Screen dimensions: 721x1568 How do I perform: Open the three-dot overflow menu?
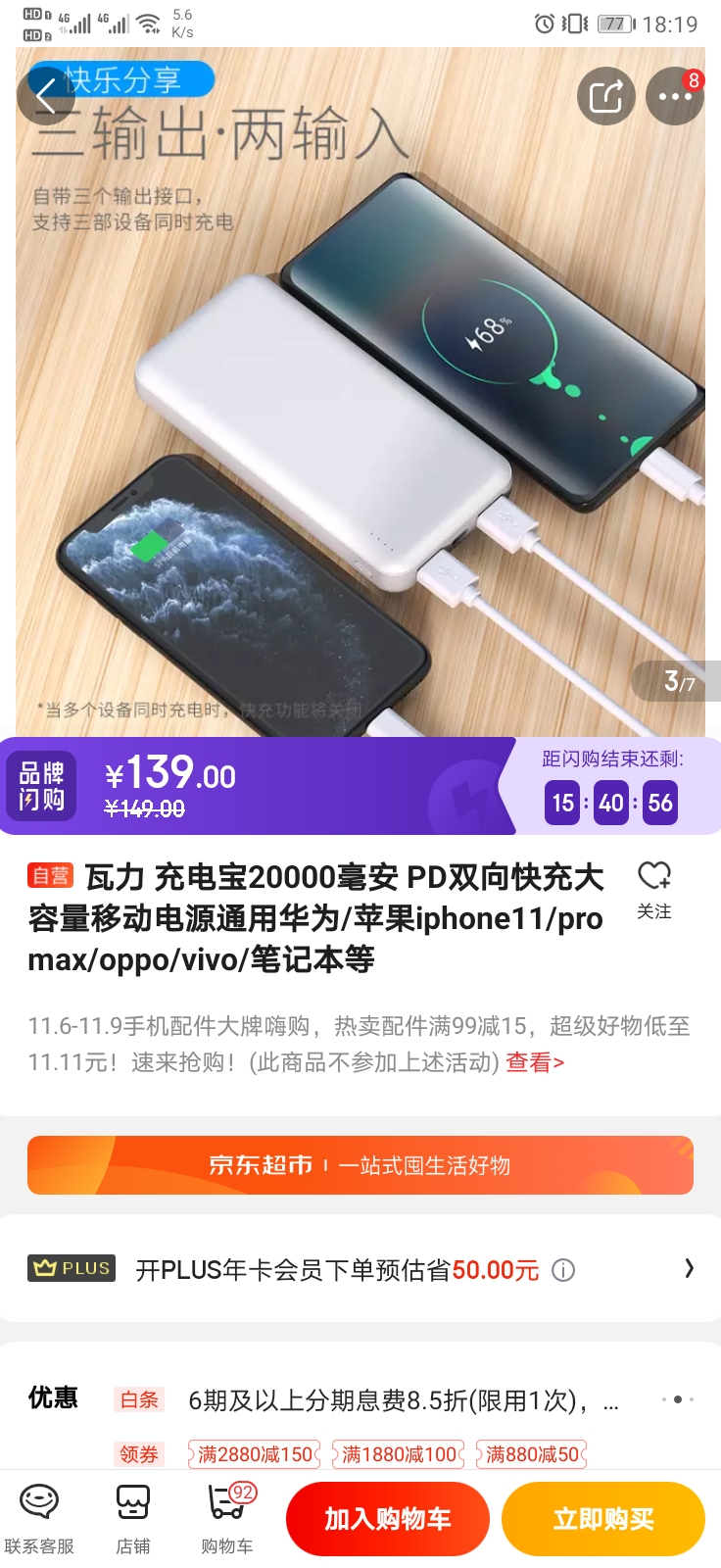tap(675, 96)
